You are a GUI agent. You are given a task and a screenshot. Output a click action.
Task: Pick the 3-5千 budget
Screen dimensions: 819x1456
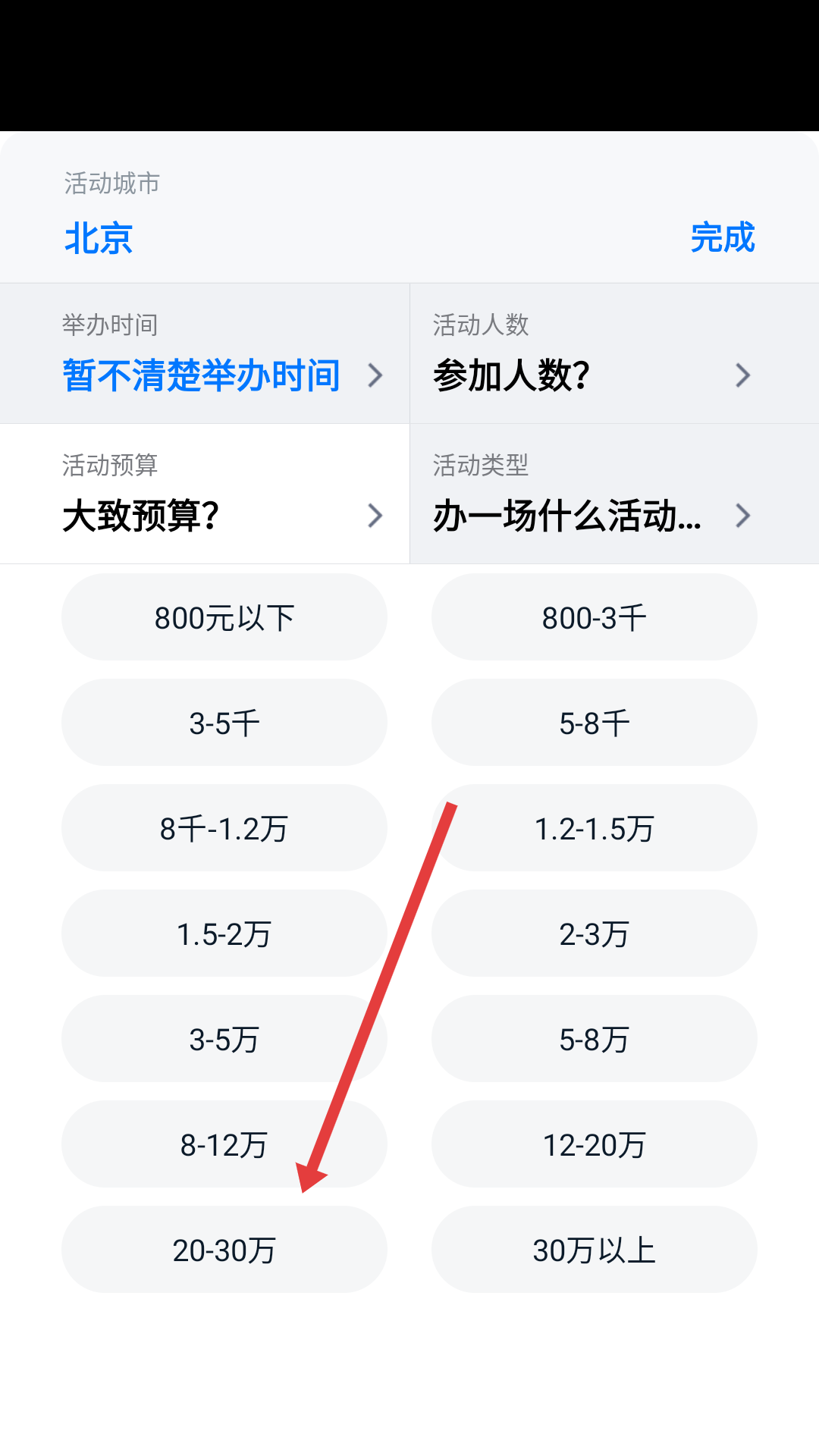click(224, 723)
